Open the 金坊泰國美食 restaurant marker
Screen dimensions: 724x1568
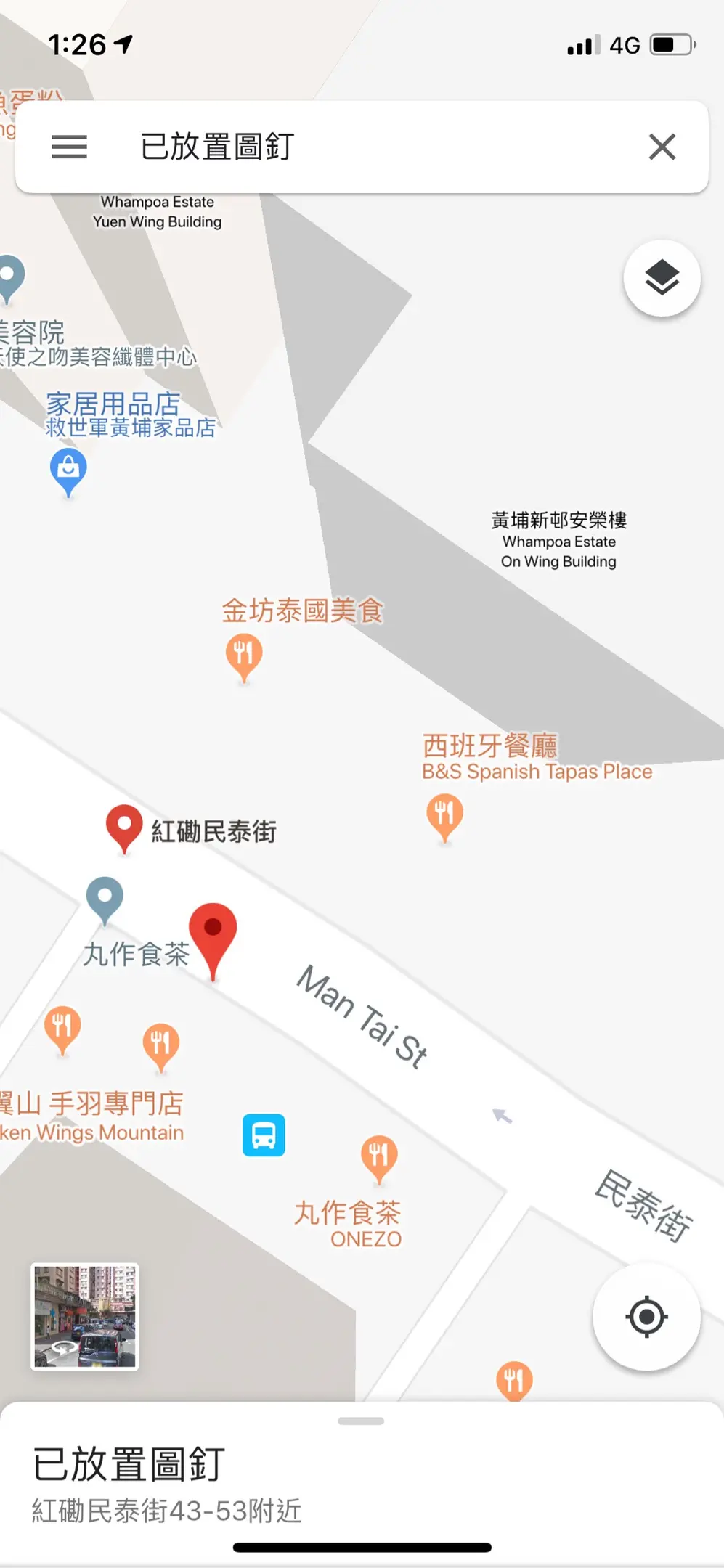tap(244, 653)
